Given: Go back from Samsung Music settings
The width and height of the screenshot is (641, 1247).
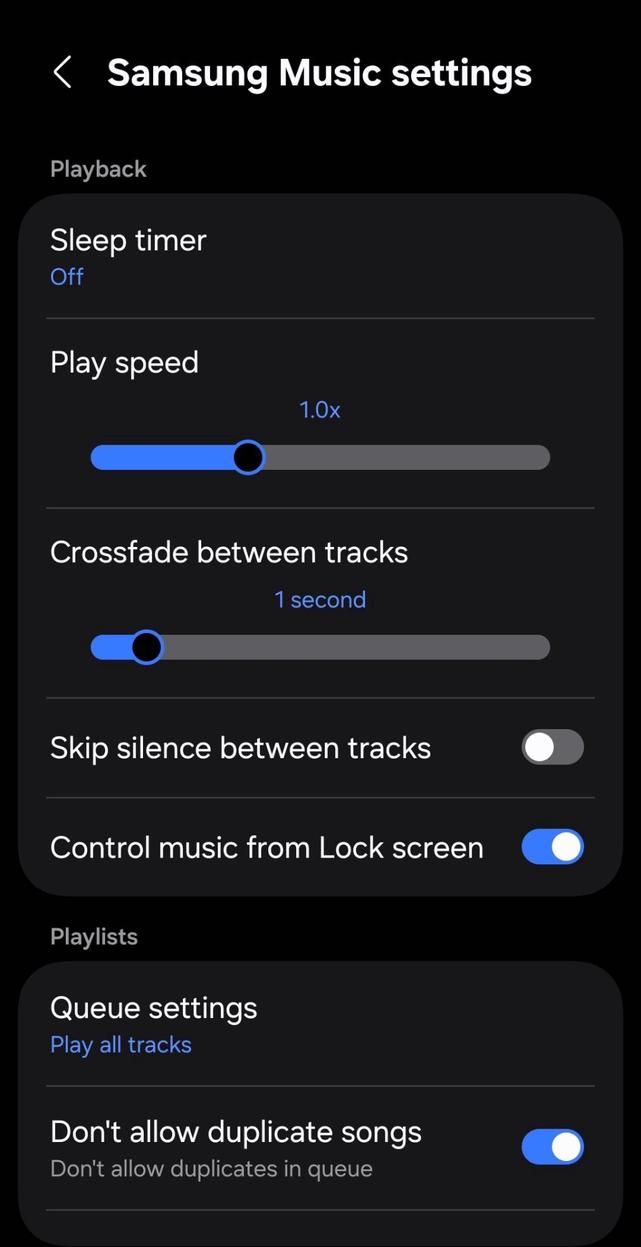Looking at the screenshot, I should (x=62, y=73).
